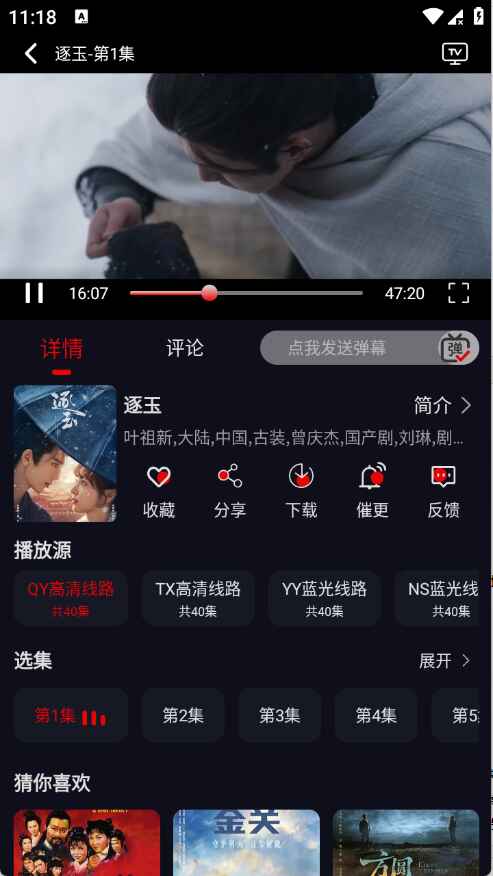Tap the video progress bar
The image size is (493, 876).
click(246, 293)
